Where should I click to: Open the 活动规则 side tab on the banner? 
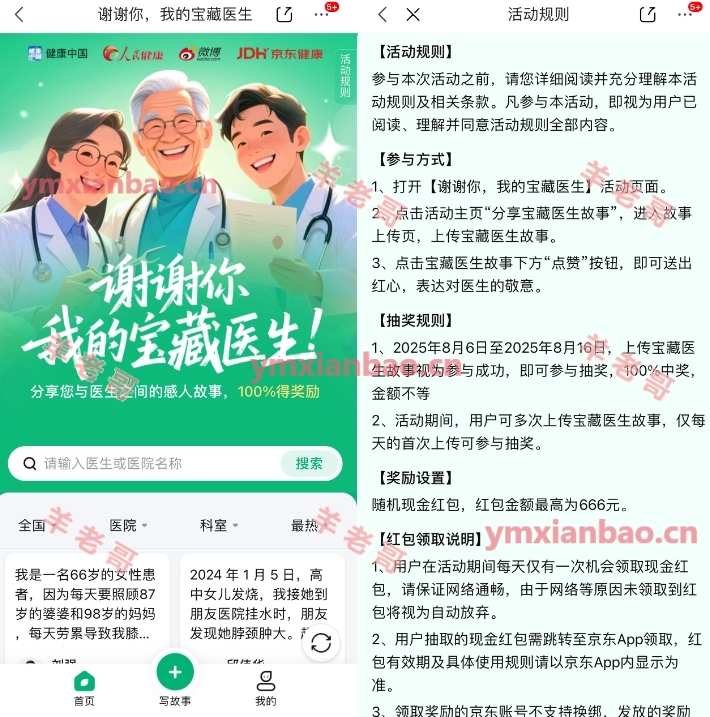click(x=345, y=76)
